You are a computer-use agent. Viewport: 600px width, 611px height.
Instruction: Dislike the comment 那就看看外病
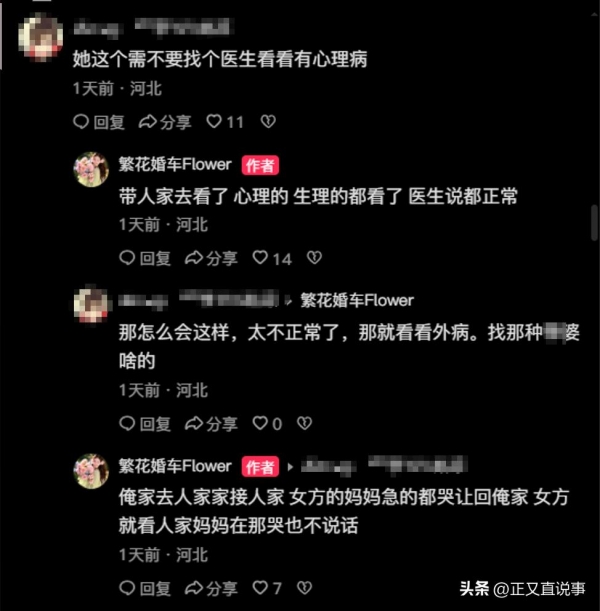pyautogui.click(x=305, y=424)
